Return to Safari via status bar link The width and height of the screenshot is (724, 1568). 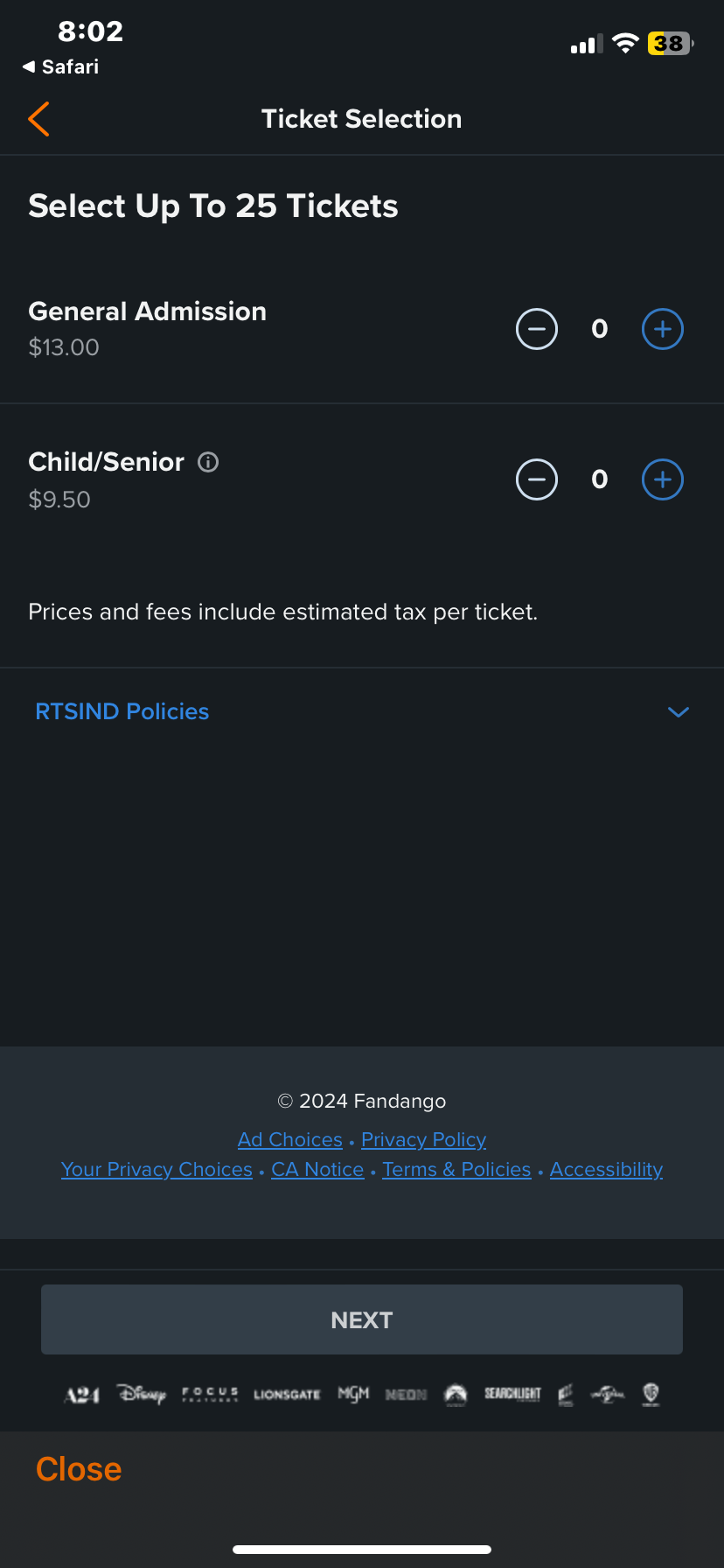point(60,66)
